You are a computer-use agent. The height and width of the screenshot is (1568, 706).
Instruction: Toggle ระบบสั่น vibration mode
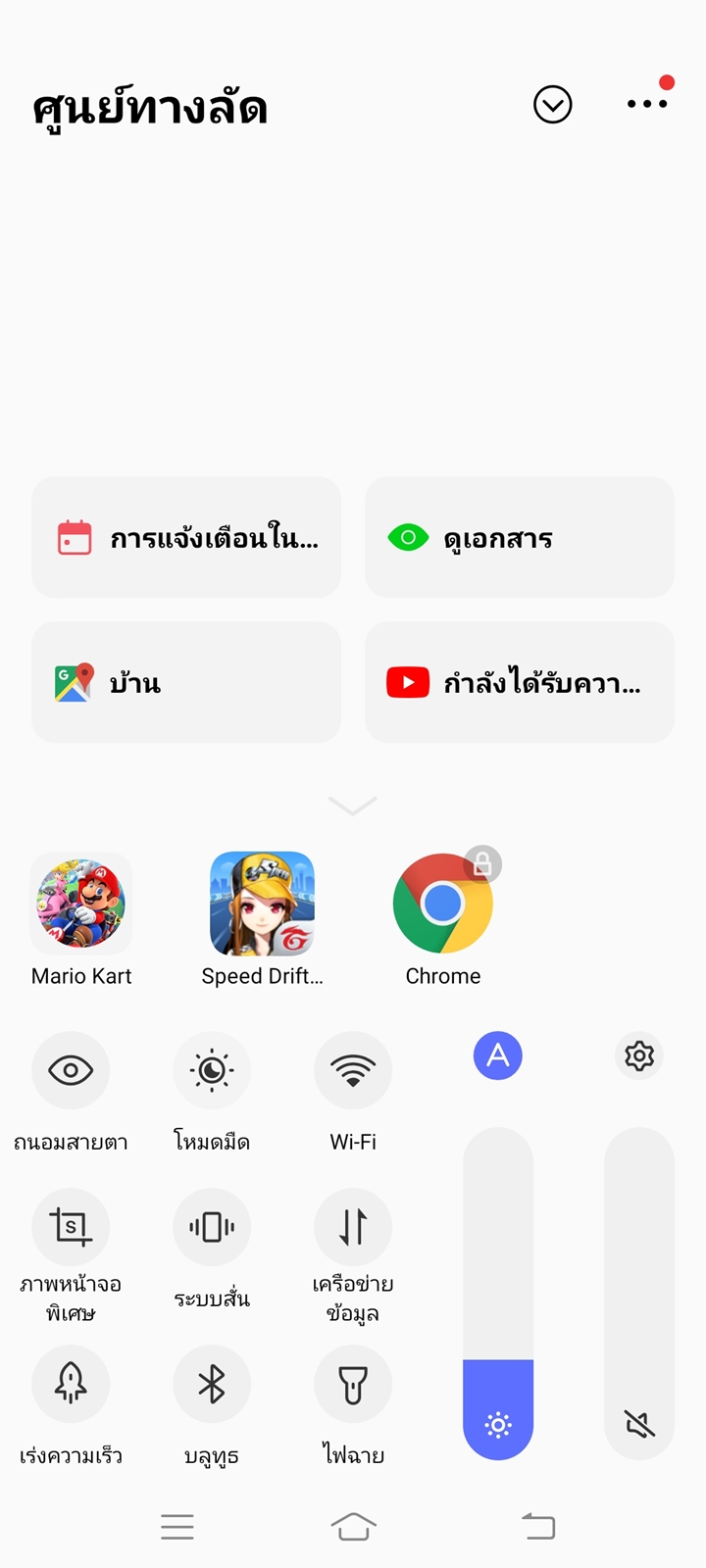tap(212, 1227)
